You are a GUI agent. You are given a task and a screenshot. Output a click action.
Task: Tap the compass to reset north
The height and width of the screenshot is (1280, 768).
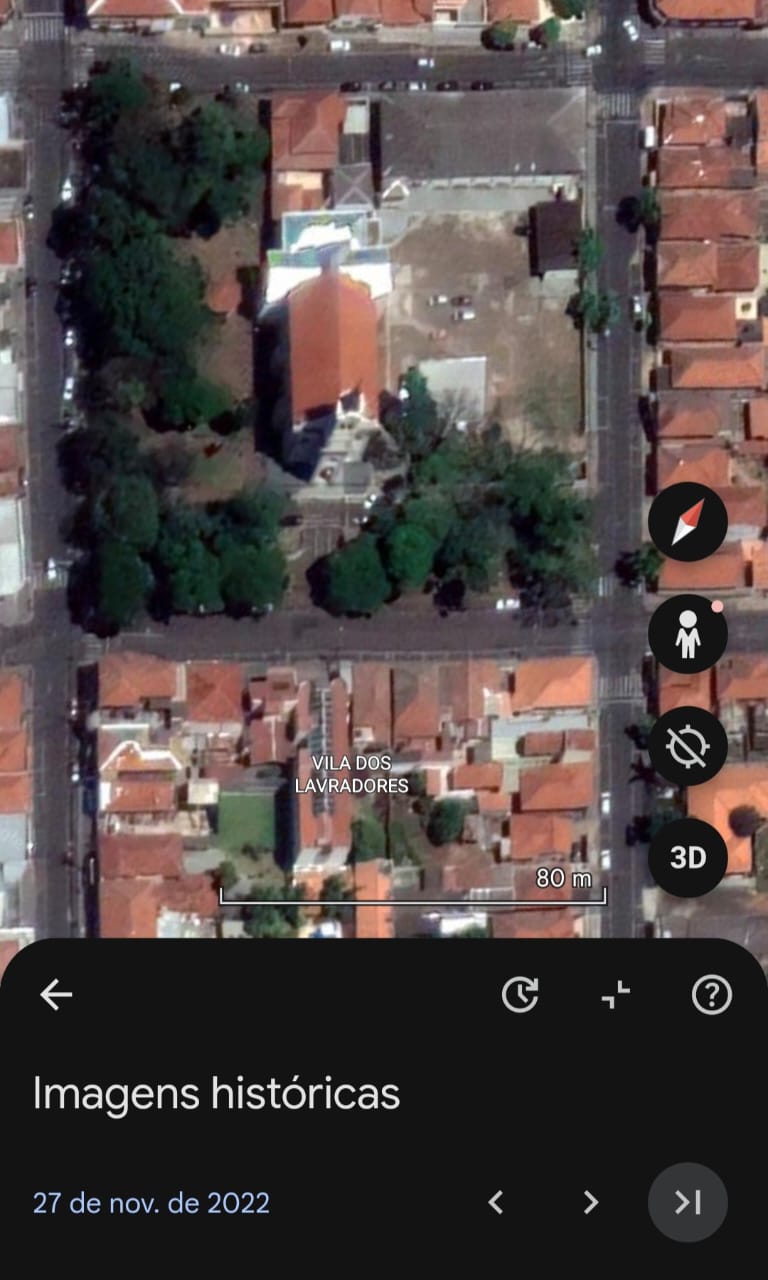point(687,522)
